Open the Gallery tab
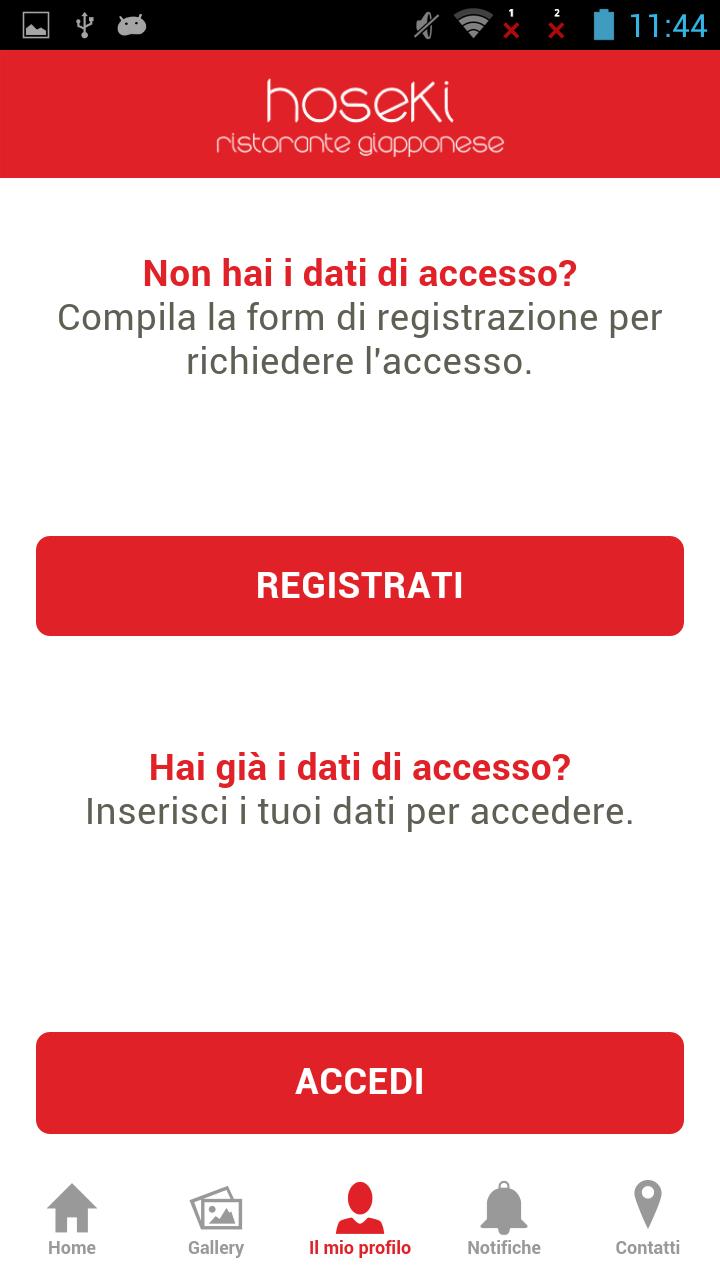The image size is (720, 1280). pos(216,1218)
